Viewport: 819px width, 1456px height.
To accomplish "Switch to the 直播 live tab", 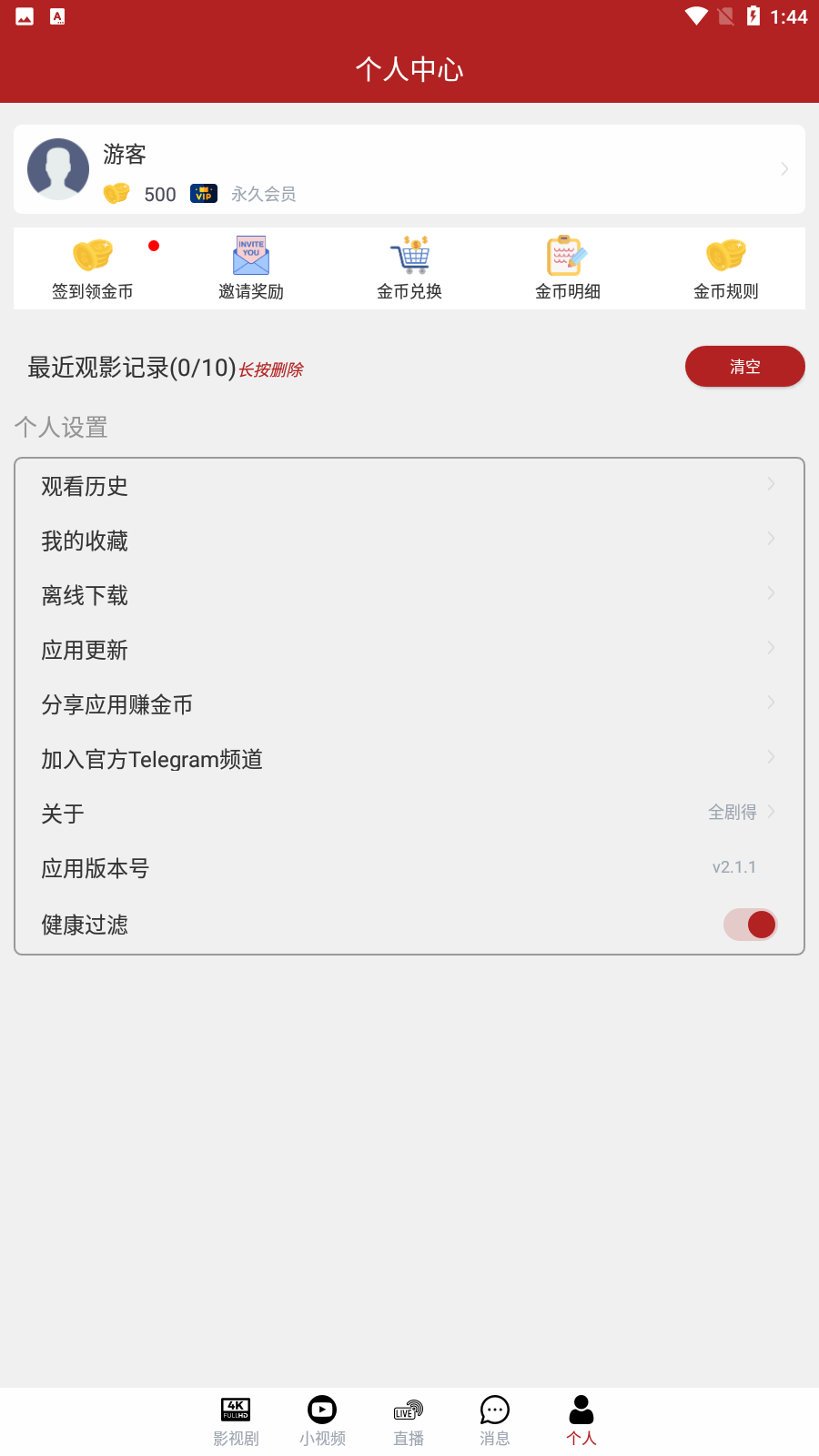I will click(409, 1421).
